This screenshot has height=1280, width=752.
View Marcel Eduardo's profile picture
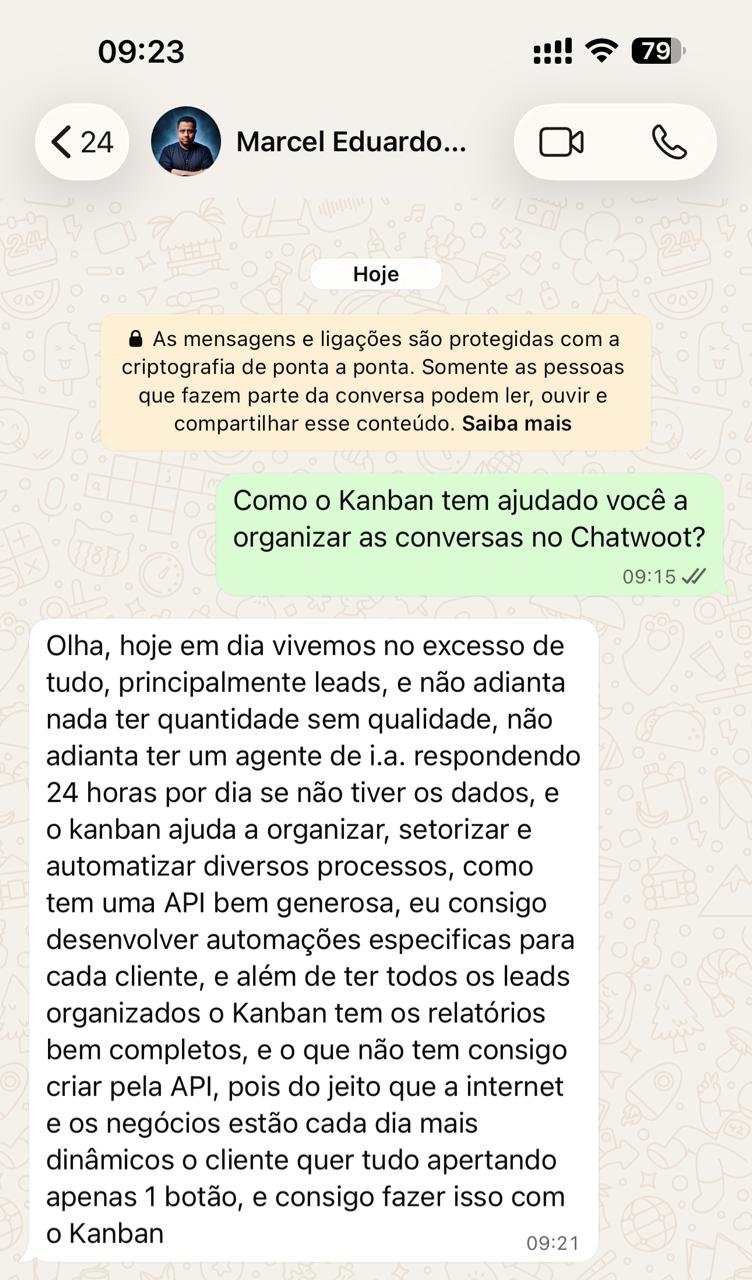click(185, 142)
